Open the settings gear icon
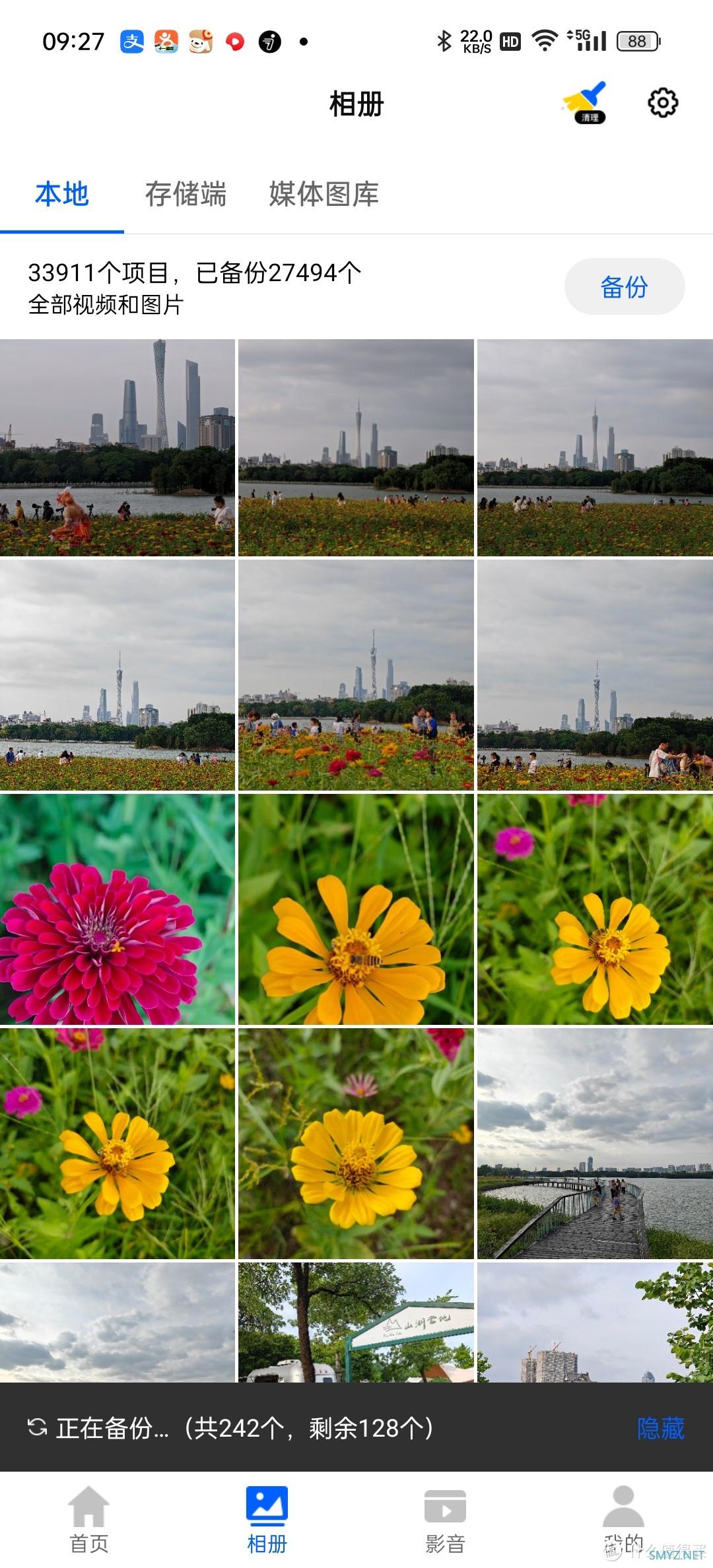713x1568 pixels. (662, 103)
